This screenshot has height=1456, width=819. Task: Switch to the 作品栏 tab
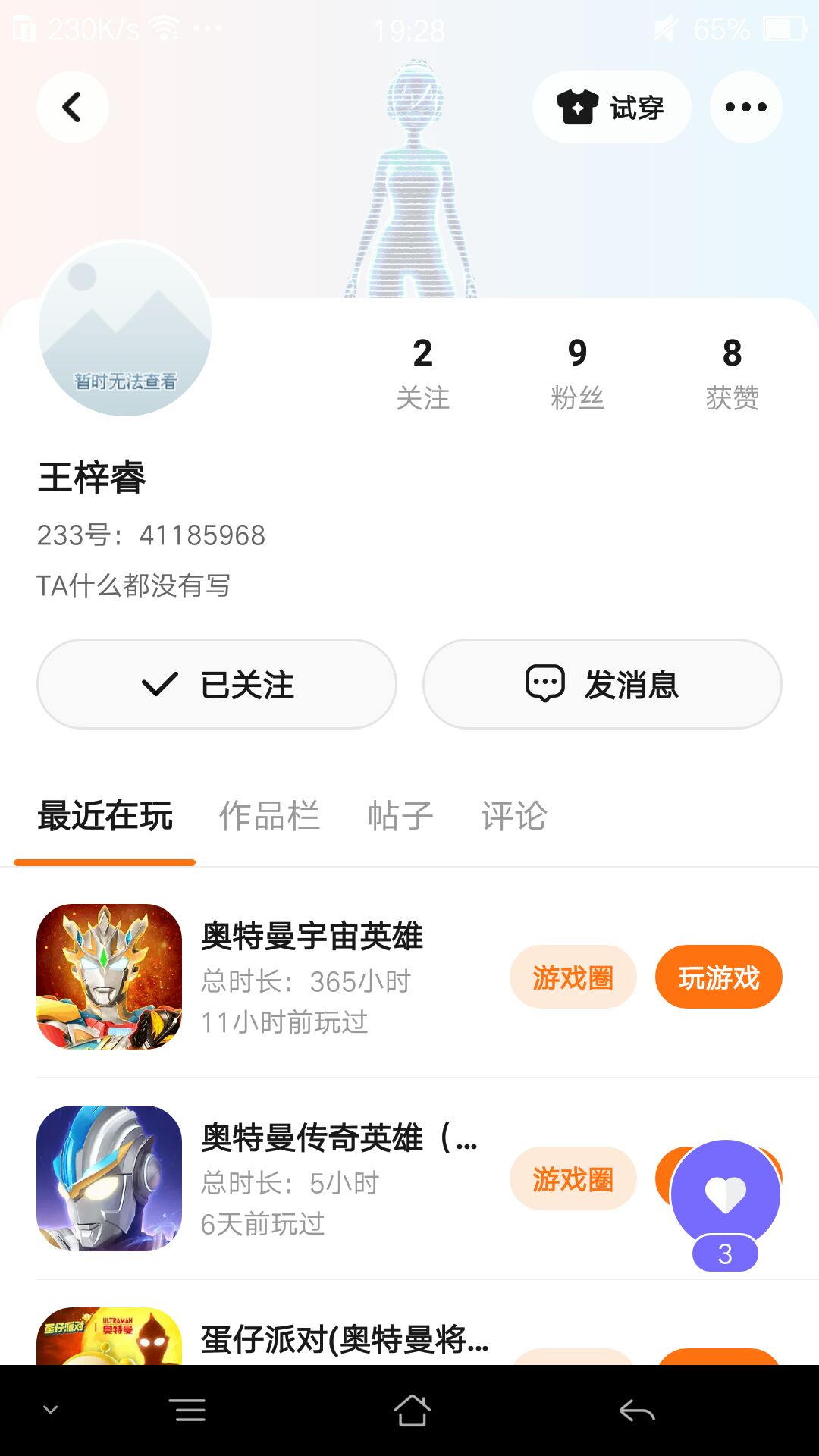pyautogui.click(x=269, y=816)
